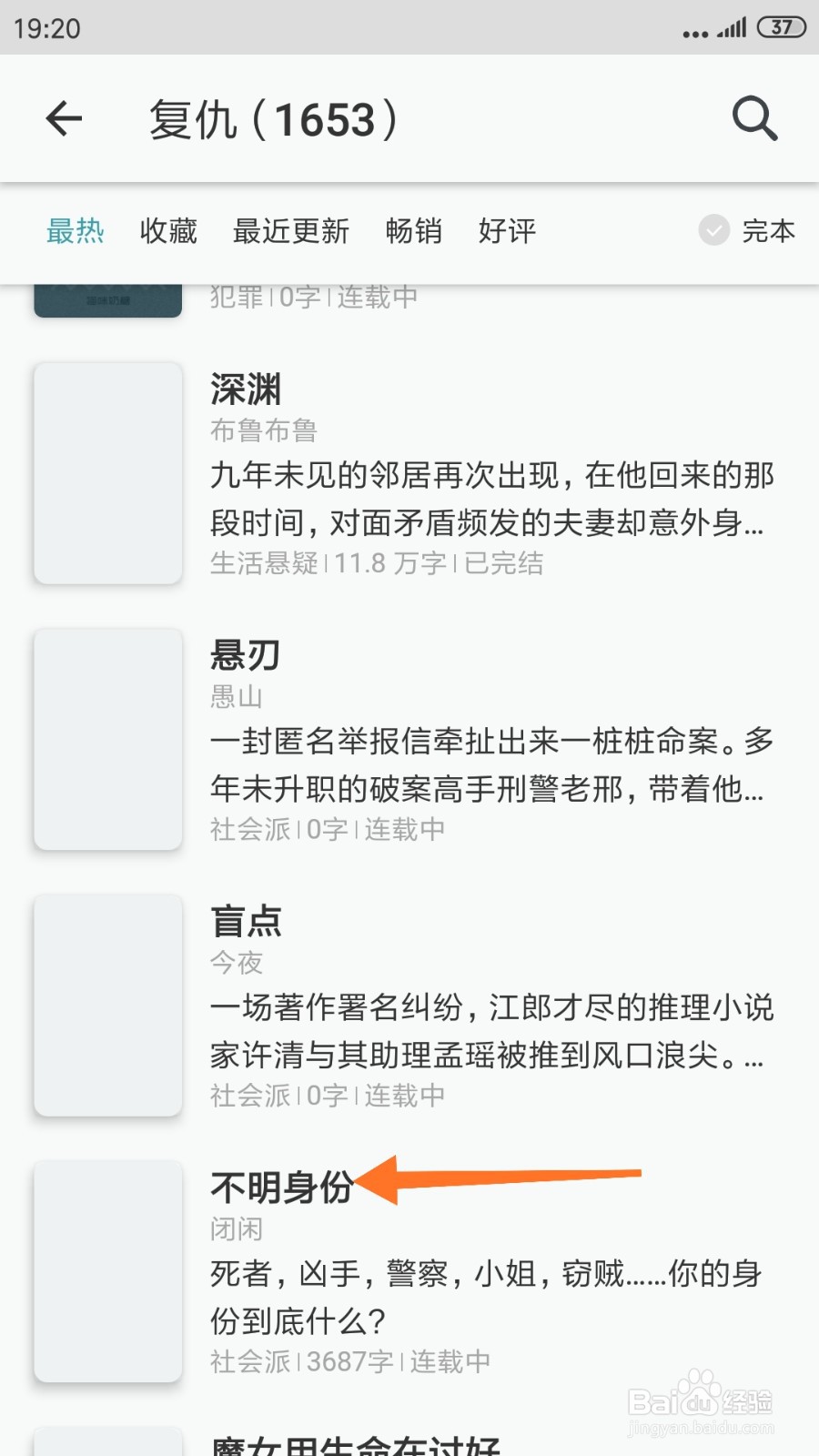Tap the back arrow to leave search results
The image size is (819, 1456).
coord(64,119)
